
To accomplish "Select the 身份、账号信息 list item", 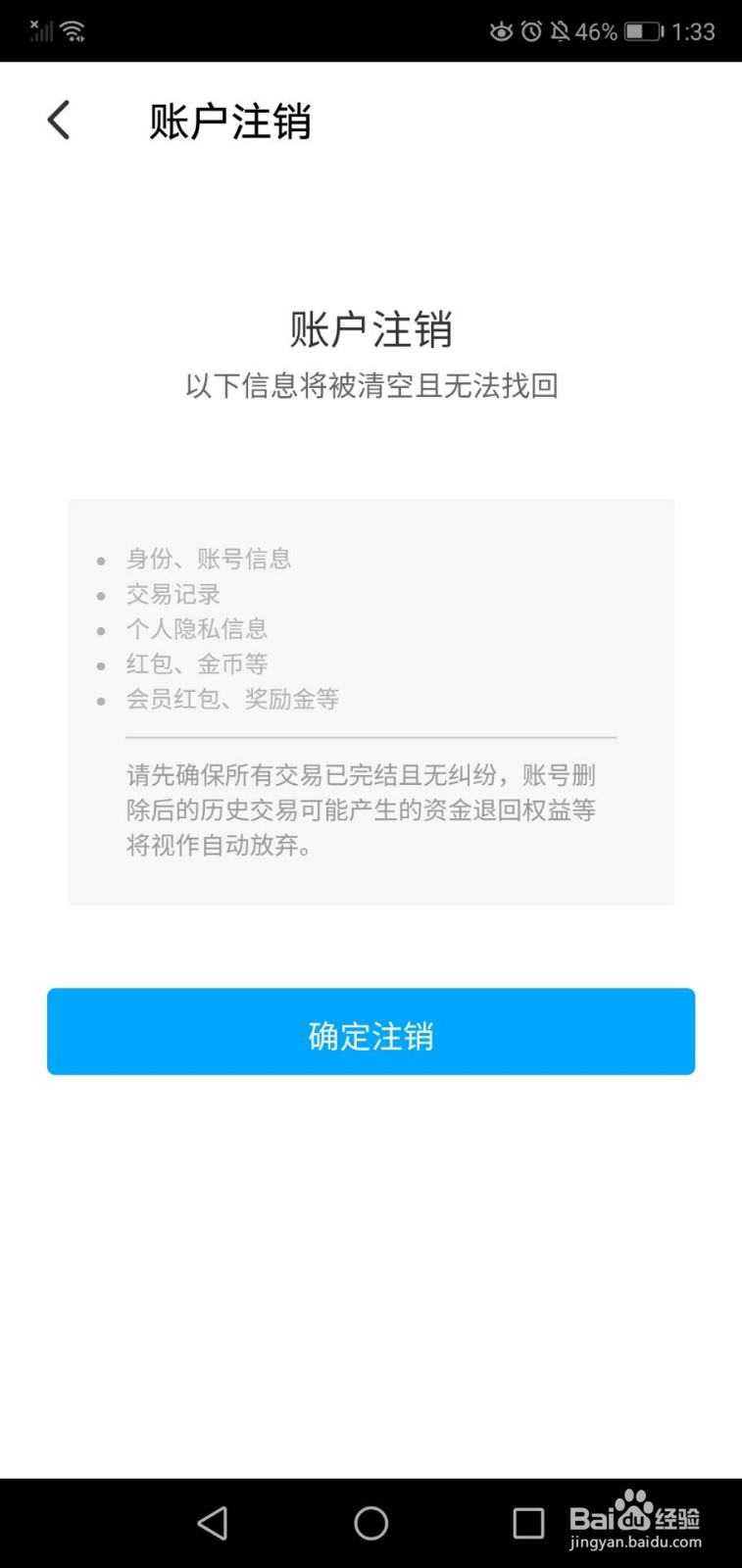I will [x=208, y=559].
